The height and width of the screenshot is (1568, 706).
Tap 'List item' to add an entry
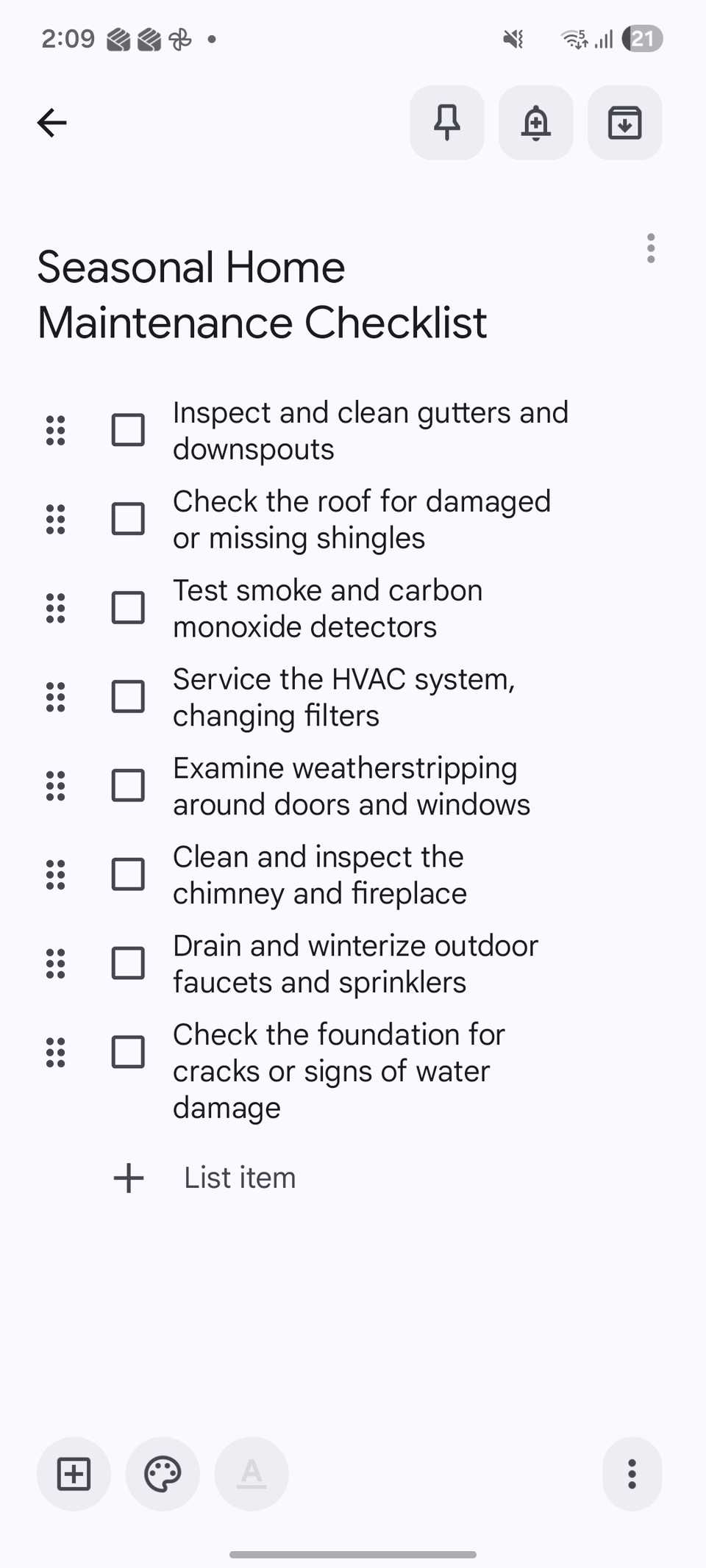[238, 1177]
